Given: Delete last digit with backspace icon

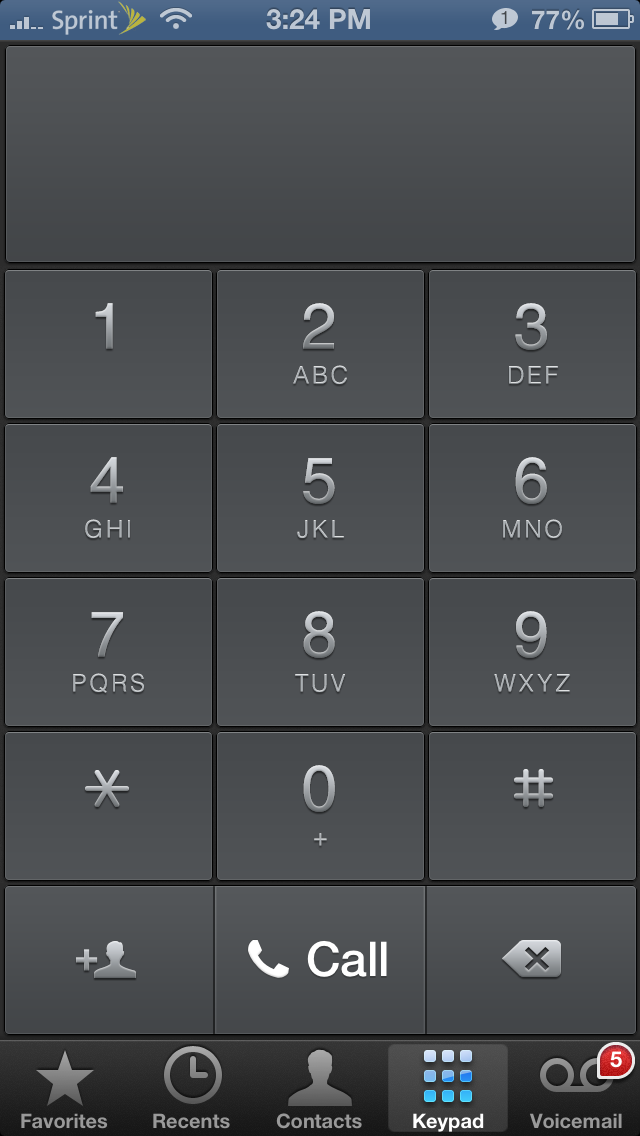Looking at the screenshot, I should tap(531, 960).
